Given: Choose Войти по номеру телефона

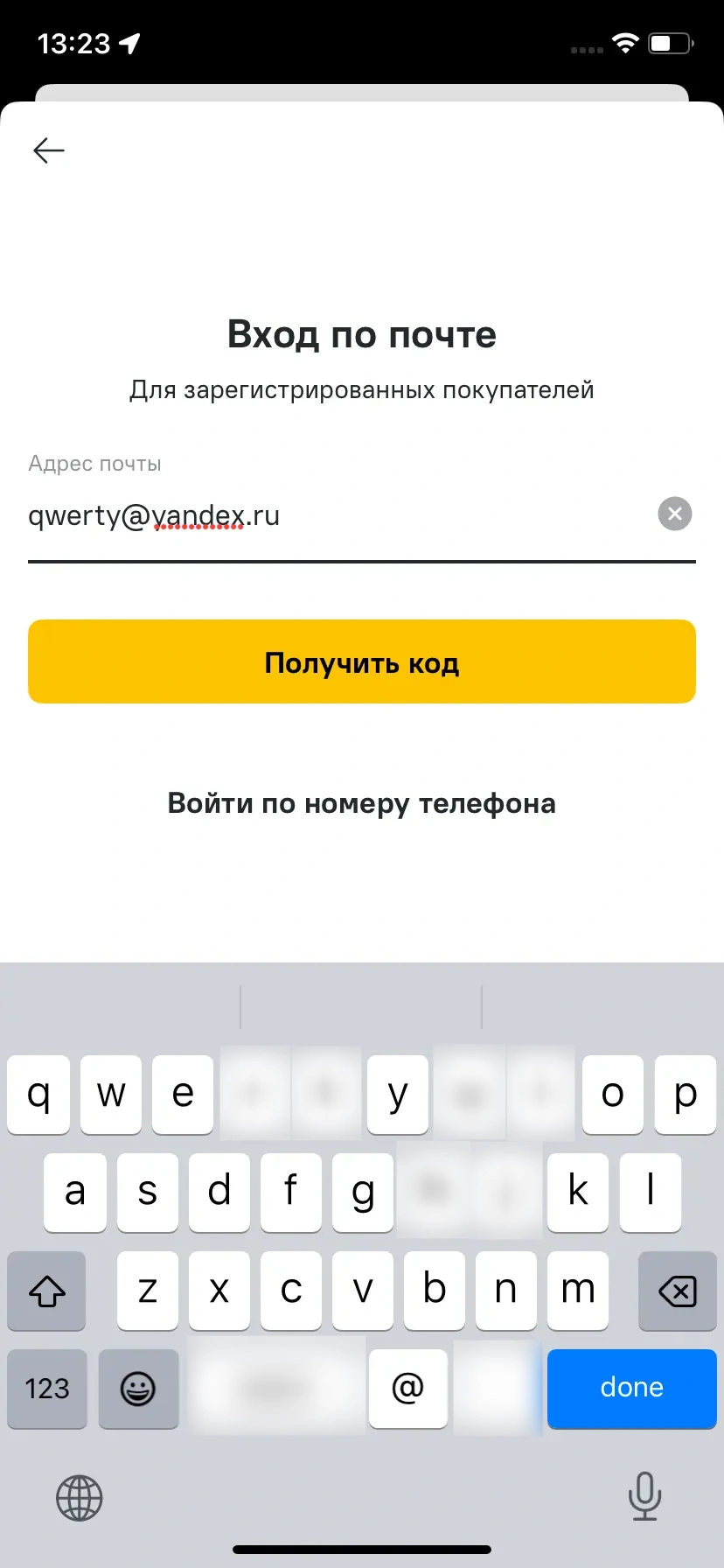Looking at the screenshot, I should point(362,803).
